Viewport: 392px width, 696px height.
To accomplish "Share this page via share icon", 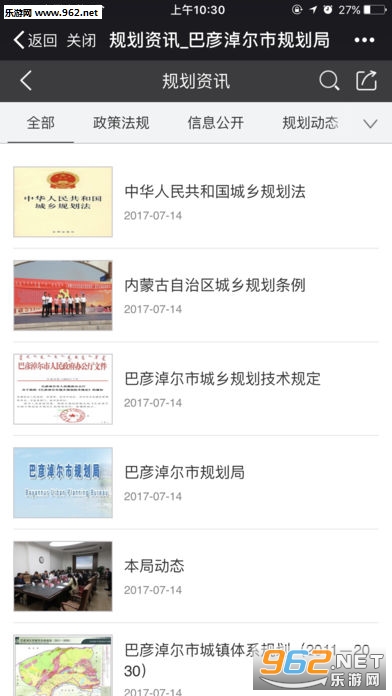I will pyautogui.click(x=366, y=81).
